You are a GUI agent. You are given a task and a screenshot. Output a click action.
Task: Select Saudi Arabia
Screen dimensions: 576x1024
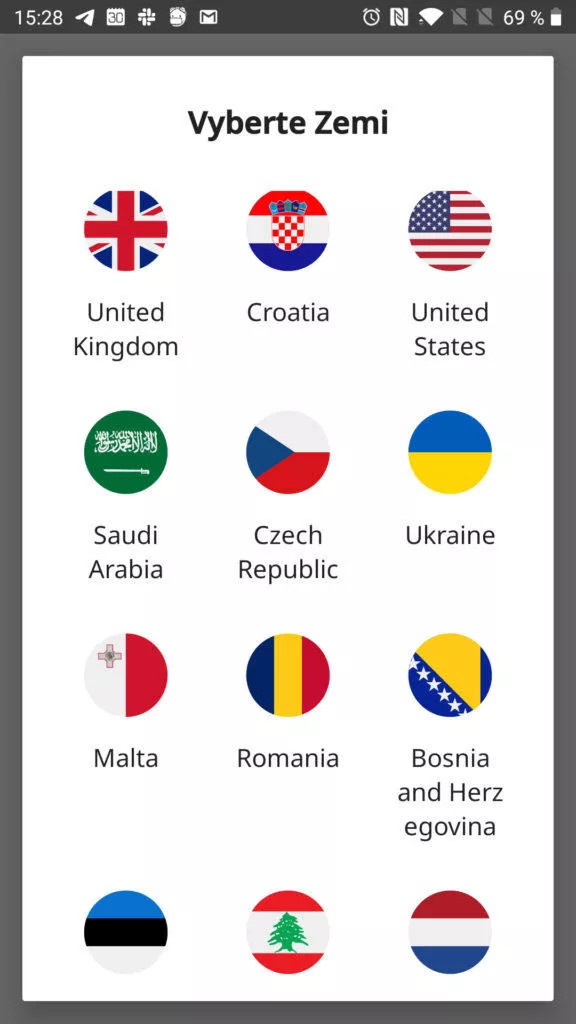coord(125,452)
